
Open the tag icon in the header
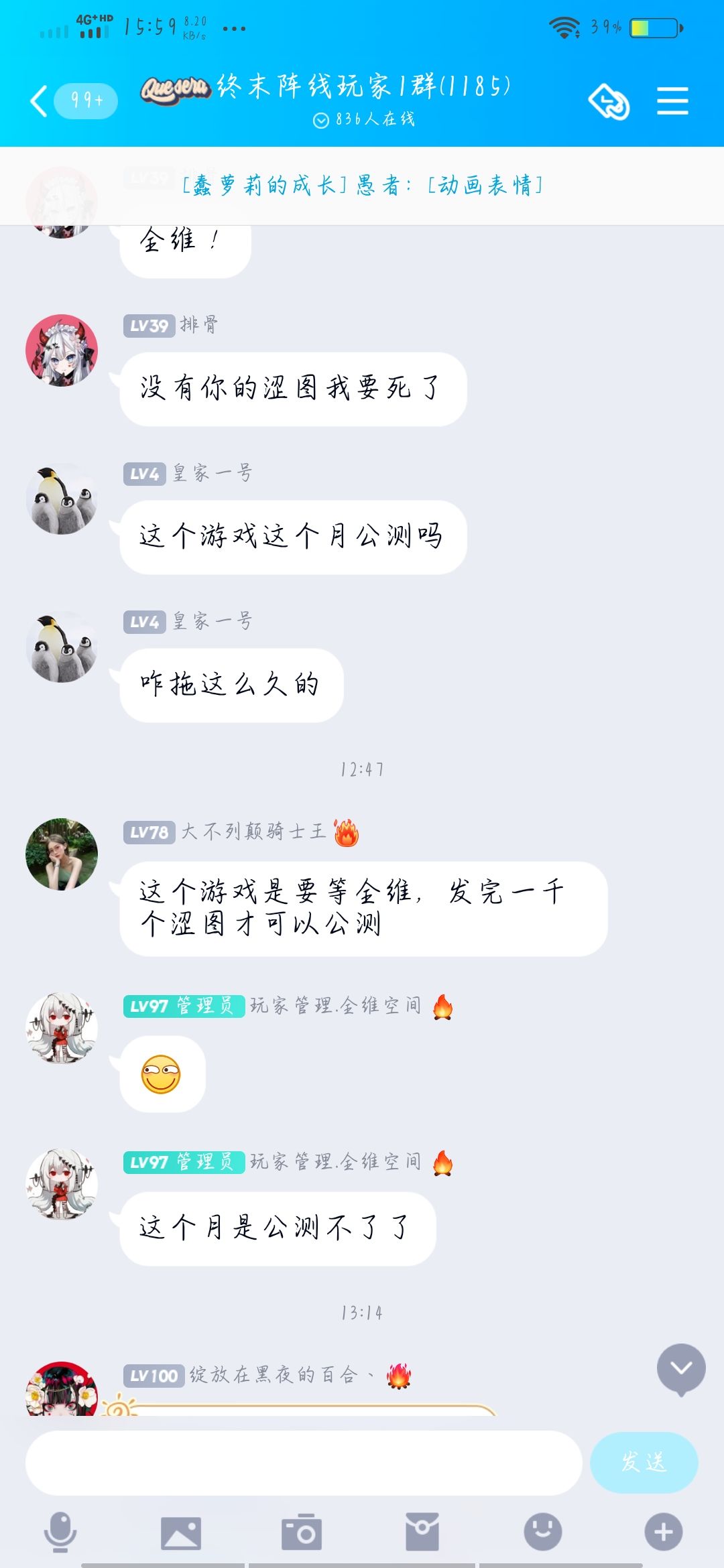[x=609, y=102]
